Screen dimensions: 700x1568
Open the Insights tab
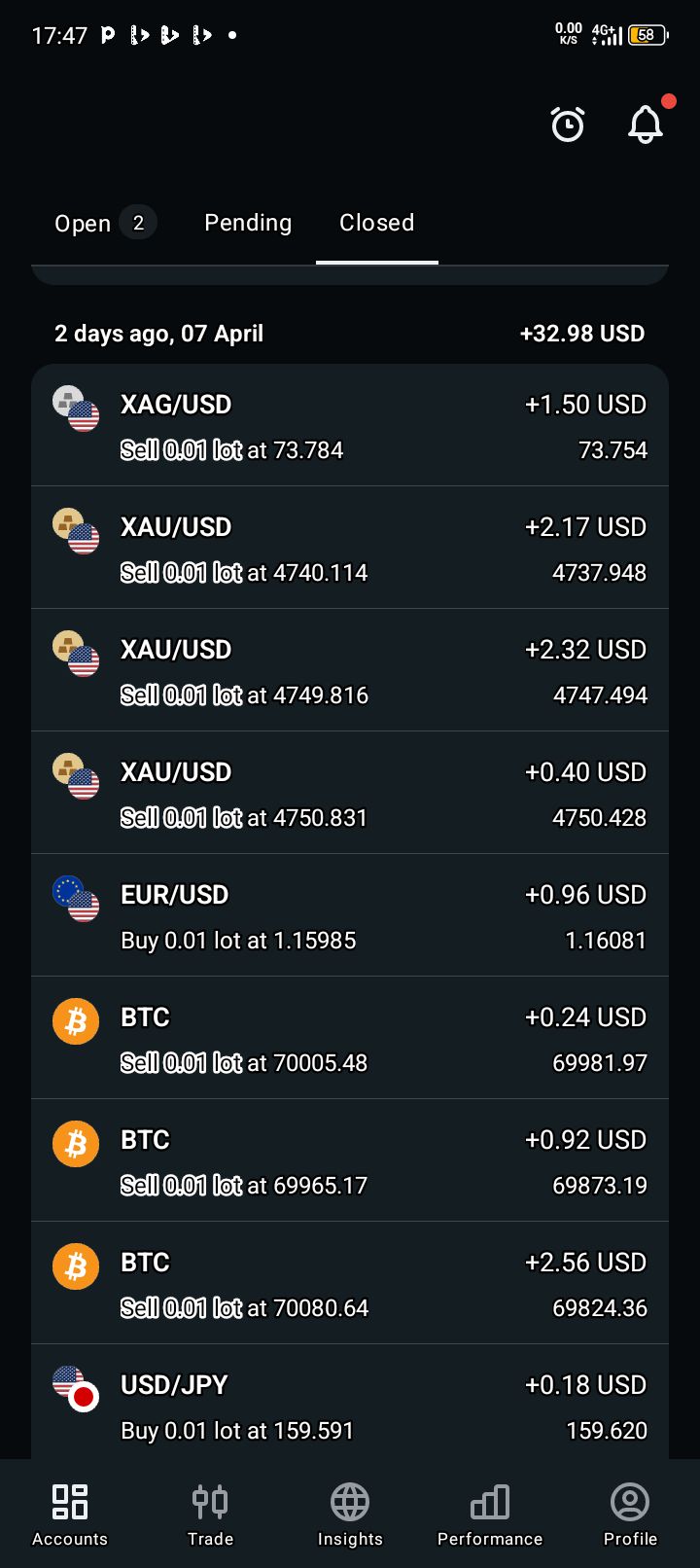click(x=350, y=1514)
